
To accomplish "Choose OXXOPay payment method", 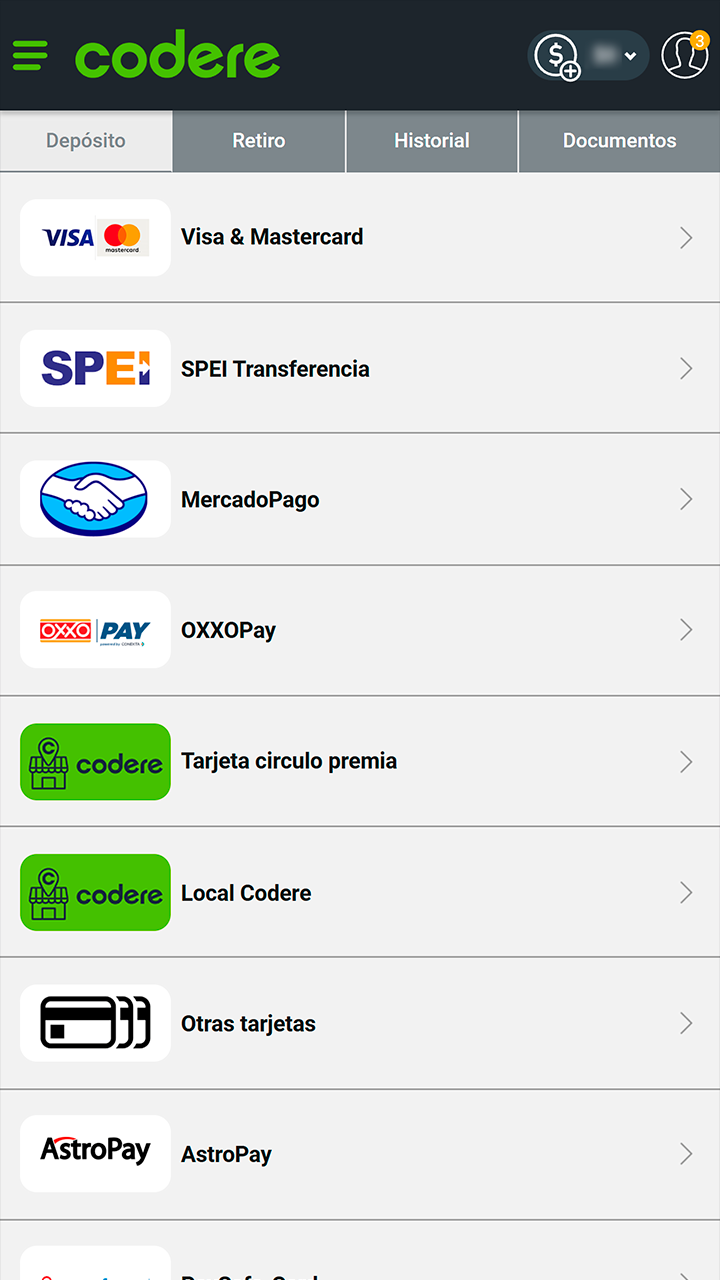I will (360, 630).
